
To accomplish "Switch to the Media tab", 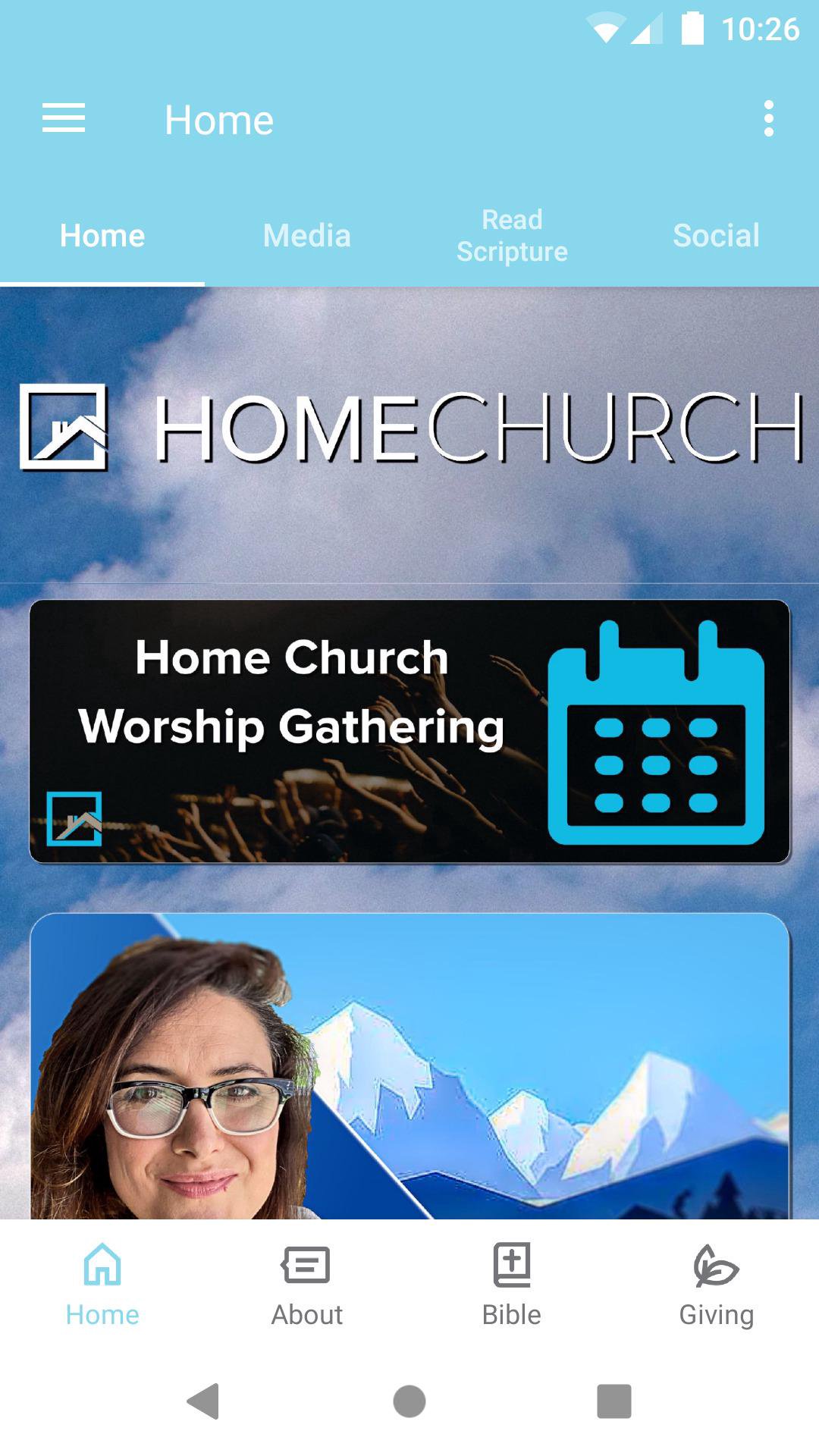I will (306, 236).
